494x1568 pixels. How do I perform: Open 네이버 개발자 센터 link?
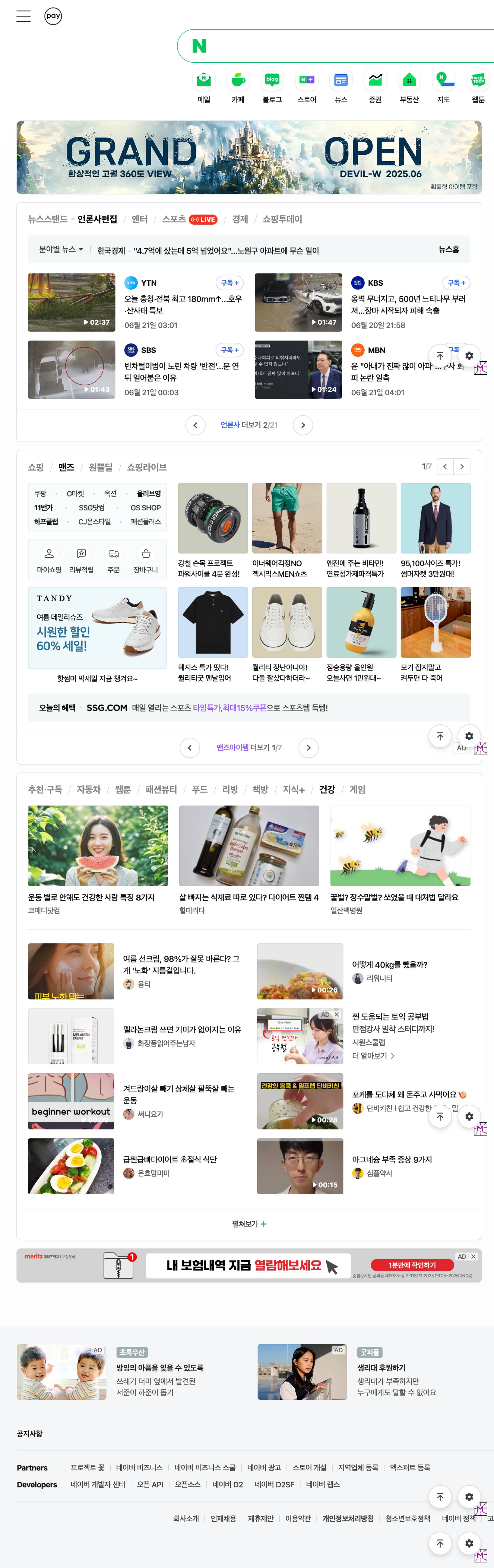[98, 1485]
